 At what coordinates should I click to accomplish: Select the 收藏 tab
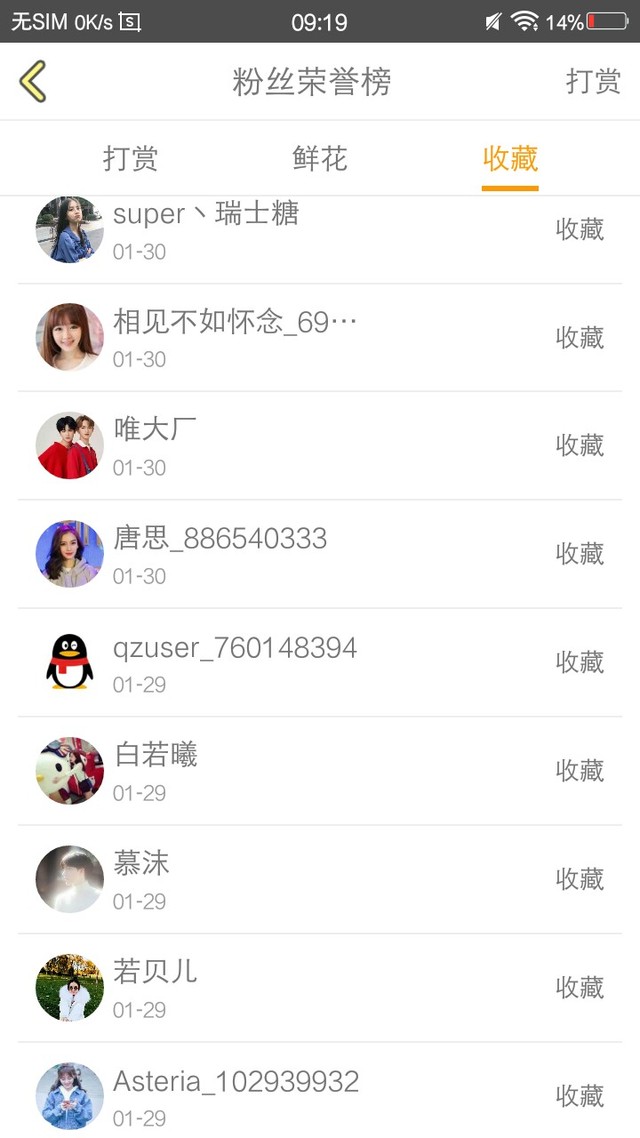pos(510,158)
